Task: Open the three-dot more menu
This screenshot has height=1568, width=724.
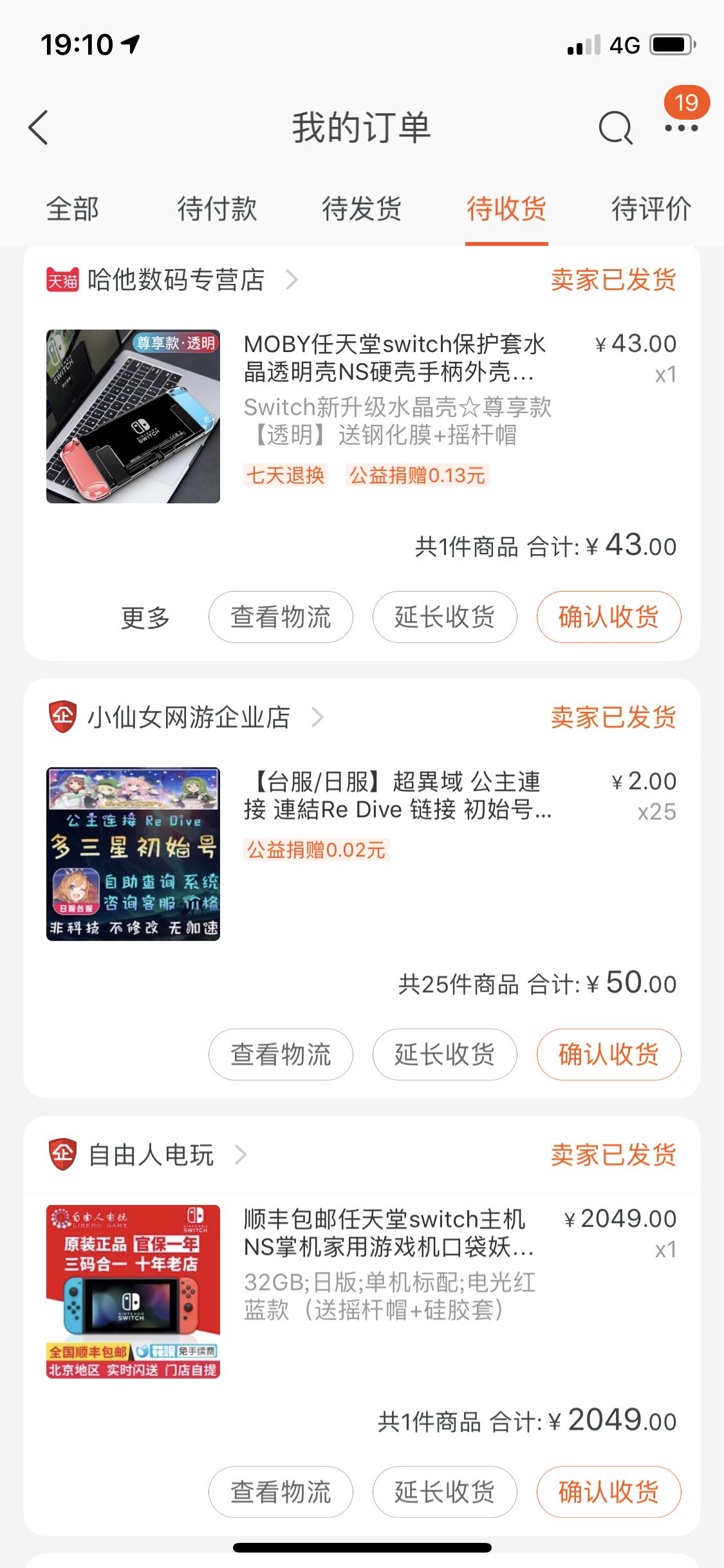Action: pos(681,128)
